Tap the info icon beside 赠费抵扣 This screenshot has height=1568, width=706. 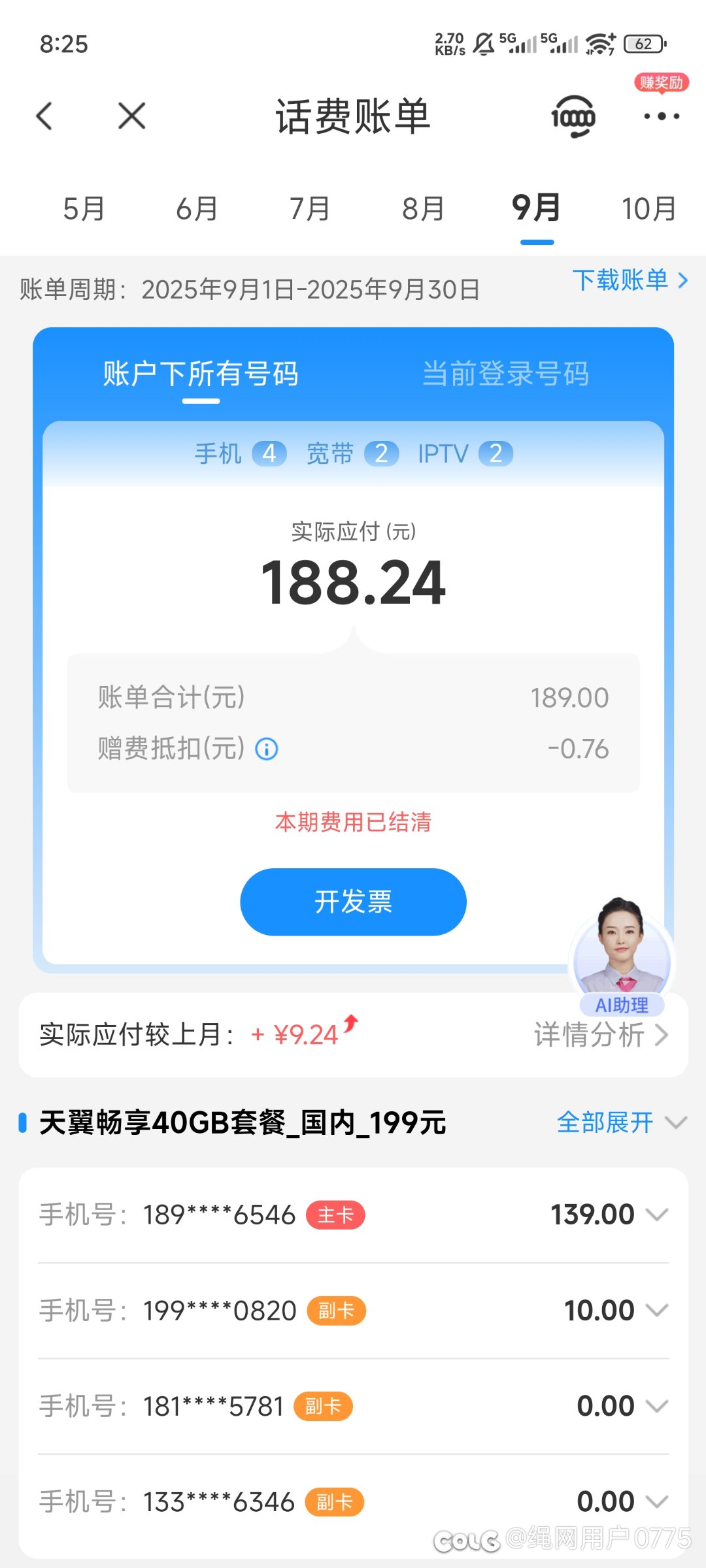[x=267, y=749]
